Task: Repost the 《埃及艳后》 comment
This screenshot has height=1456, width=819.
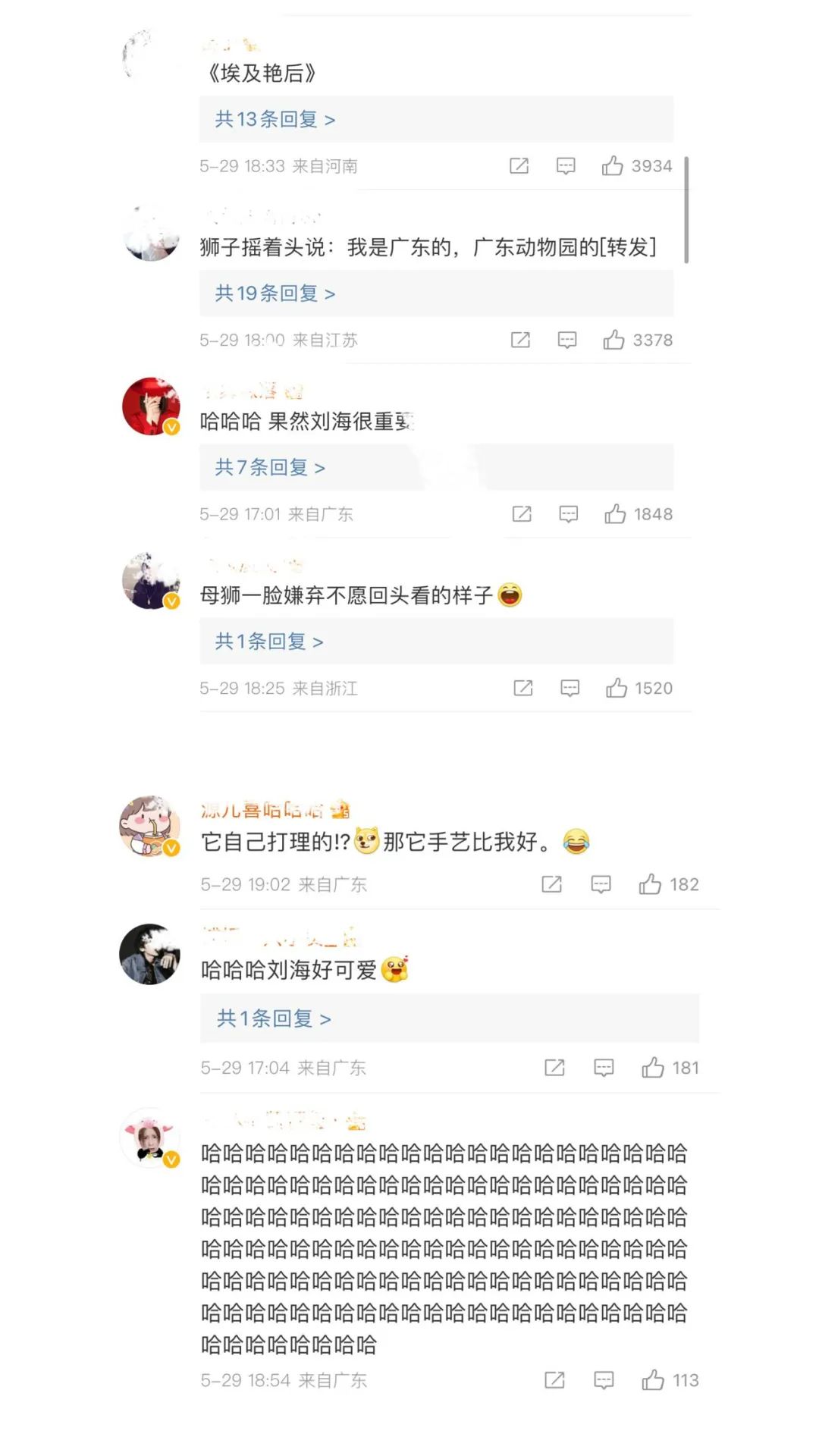Action: [x=519, y=166]
